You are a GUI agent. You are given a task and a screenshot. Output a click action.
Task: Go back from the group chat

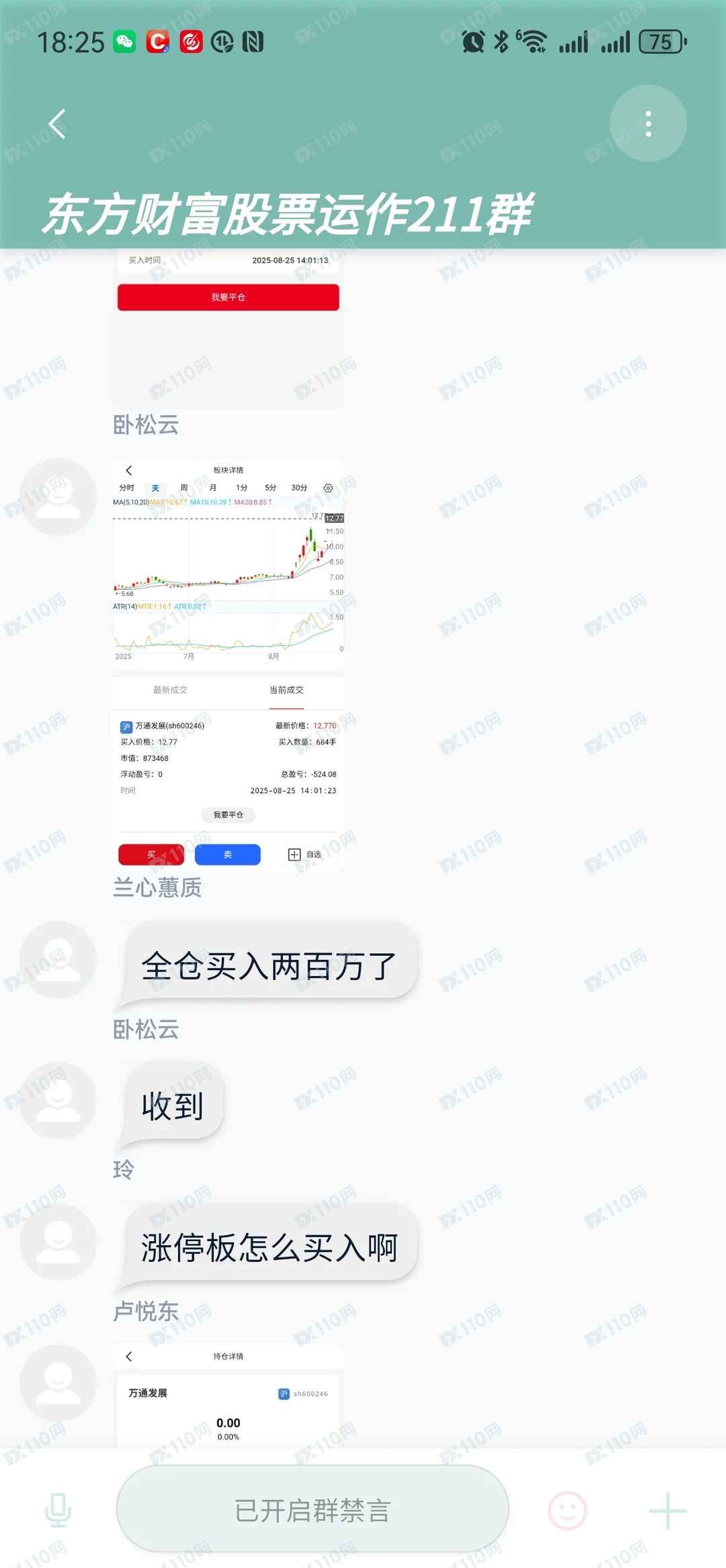tap(57, 124)
